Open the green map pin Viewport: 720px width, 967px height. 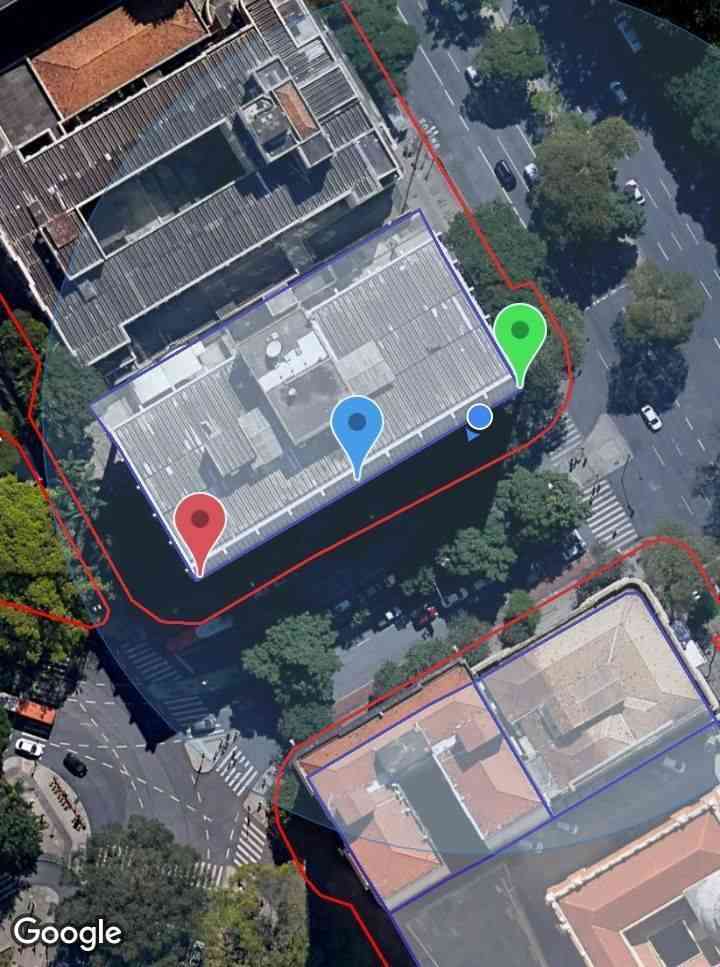coord(520,332)
